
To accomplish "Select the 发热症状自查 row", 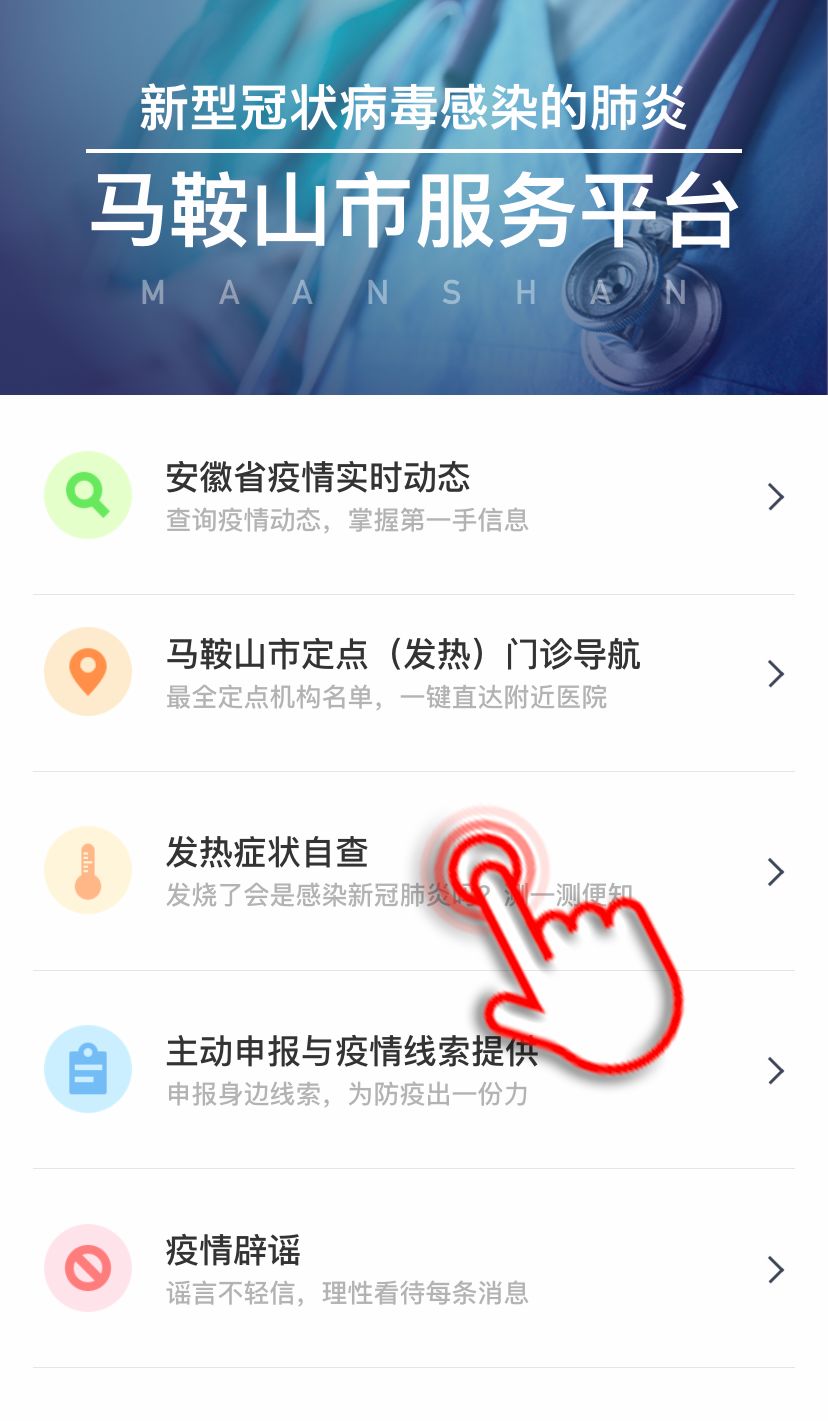I will pyautogui.click(x=414, y=871).
